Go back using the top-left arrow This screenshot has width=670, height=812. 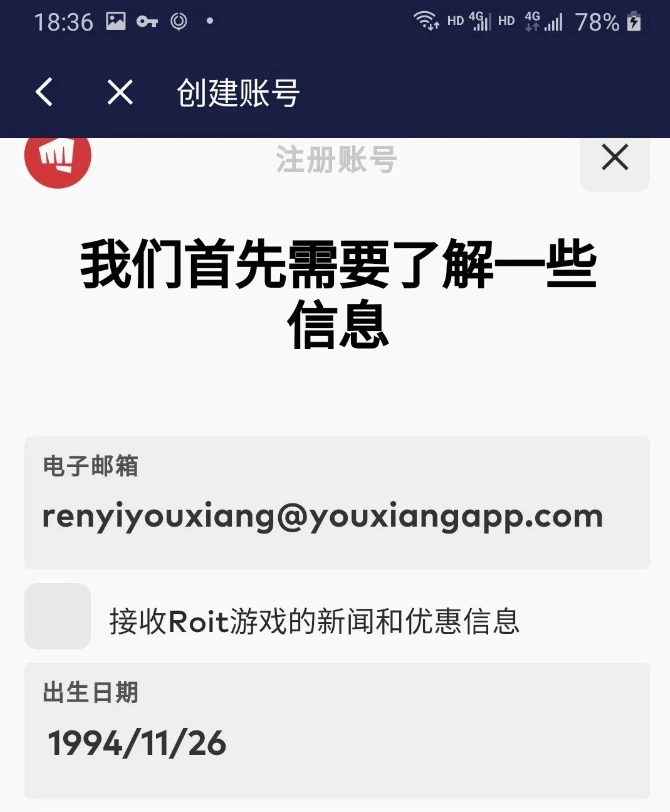click(x=44, y=93)
